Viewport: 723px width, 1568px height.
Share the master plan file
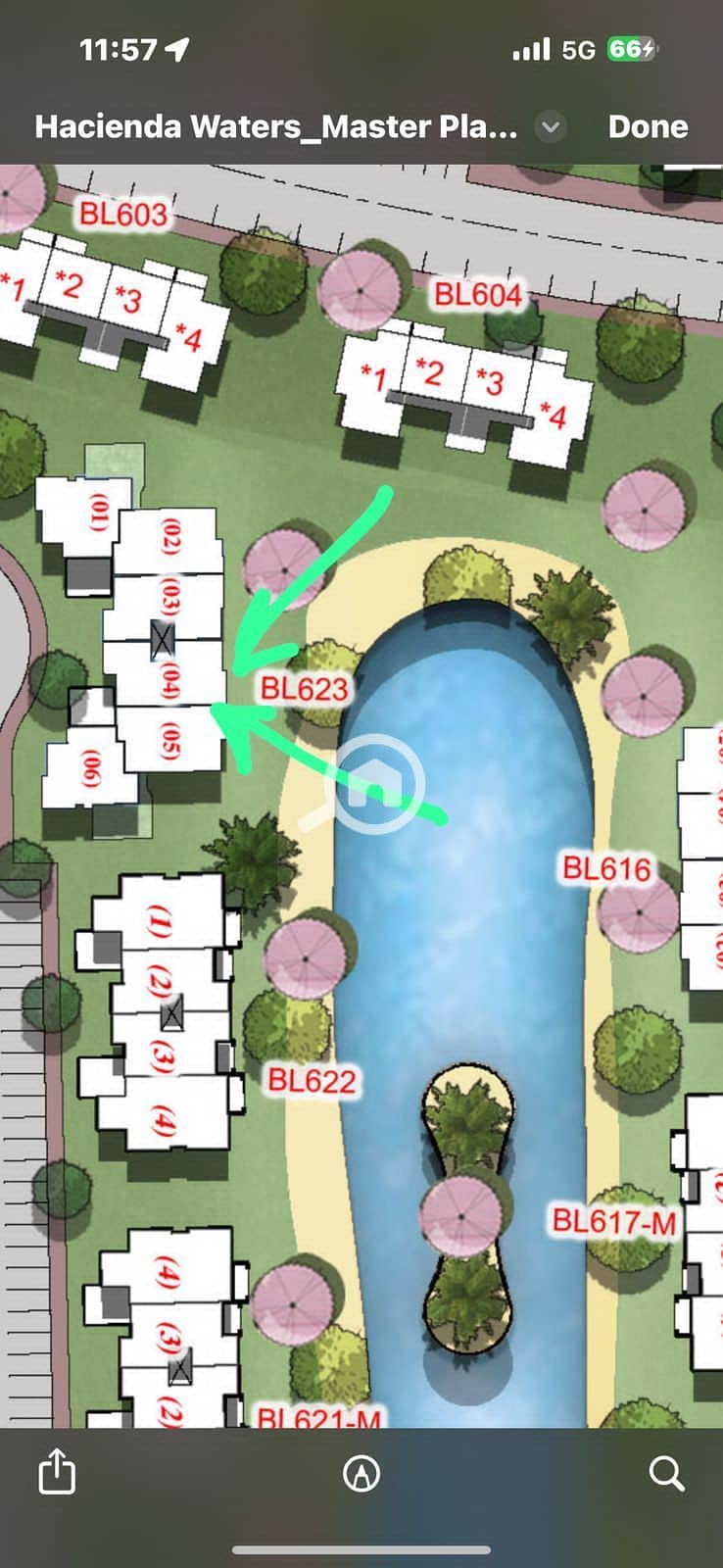[57, 1472]
